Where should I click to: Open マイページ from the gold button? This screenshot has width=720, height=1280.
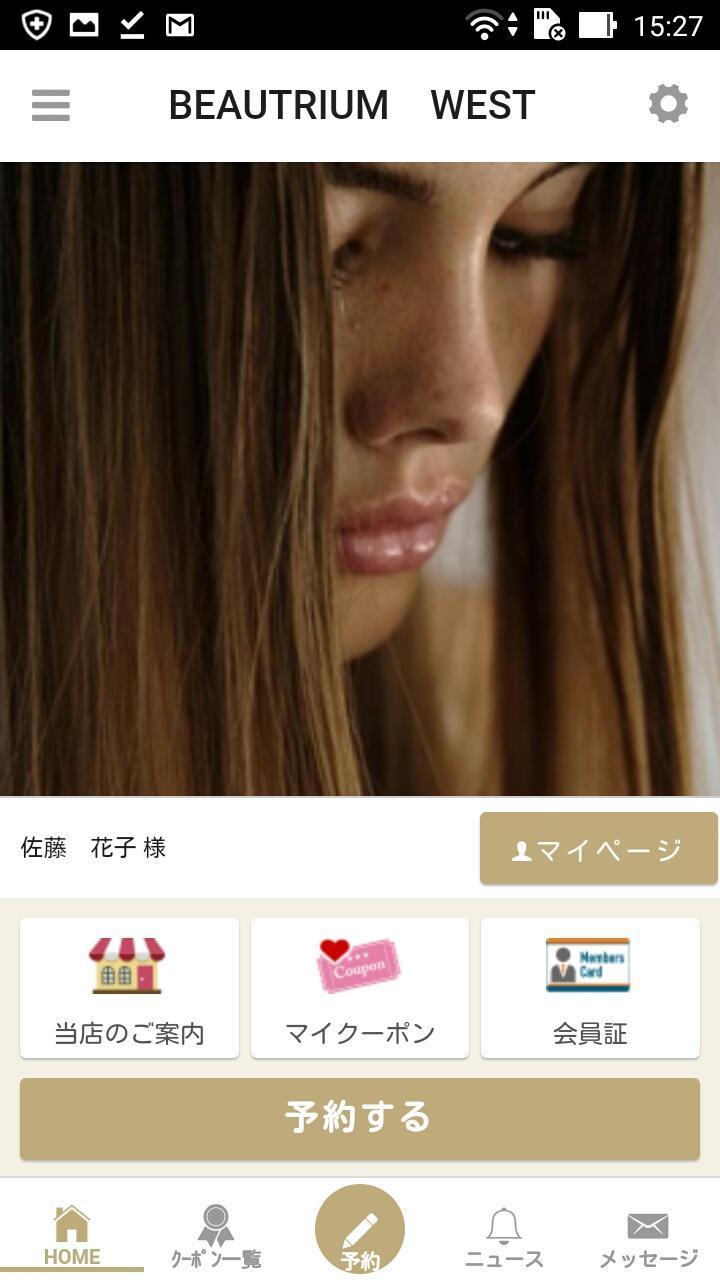(598, 848)
